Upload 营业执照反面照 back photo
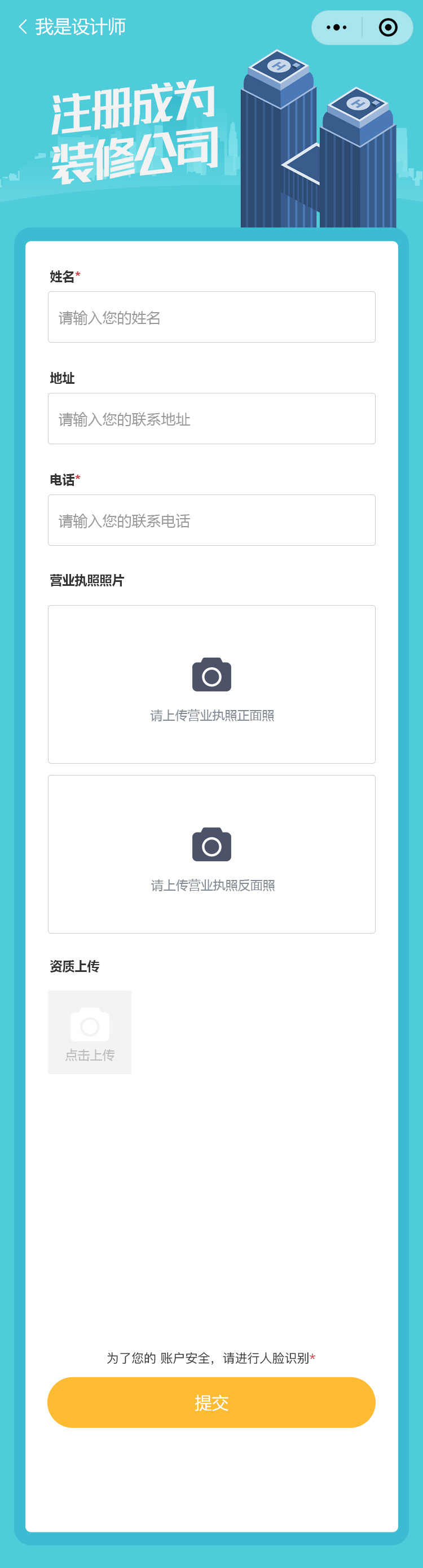Viewport: 423px width, 1568px height. pyautogui.click(x=211, y=854)
